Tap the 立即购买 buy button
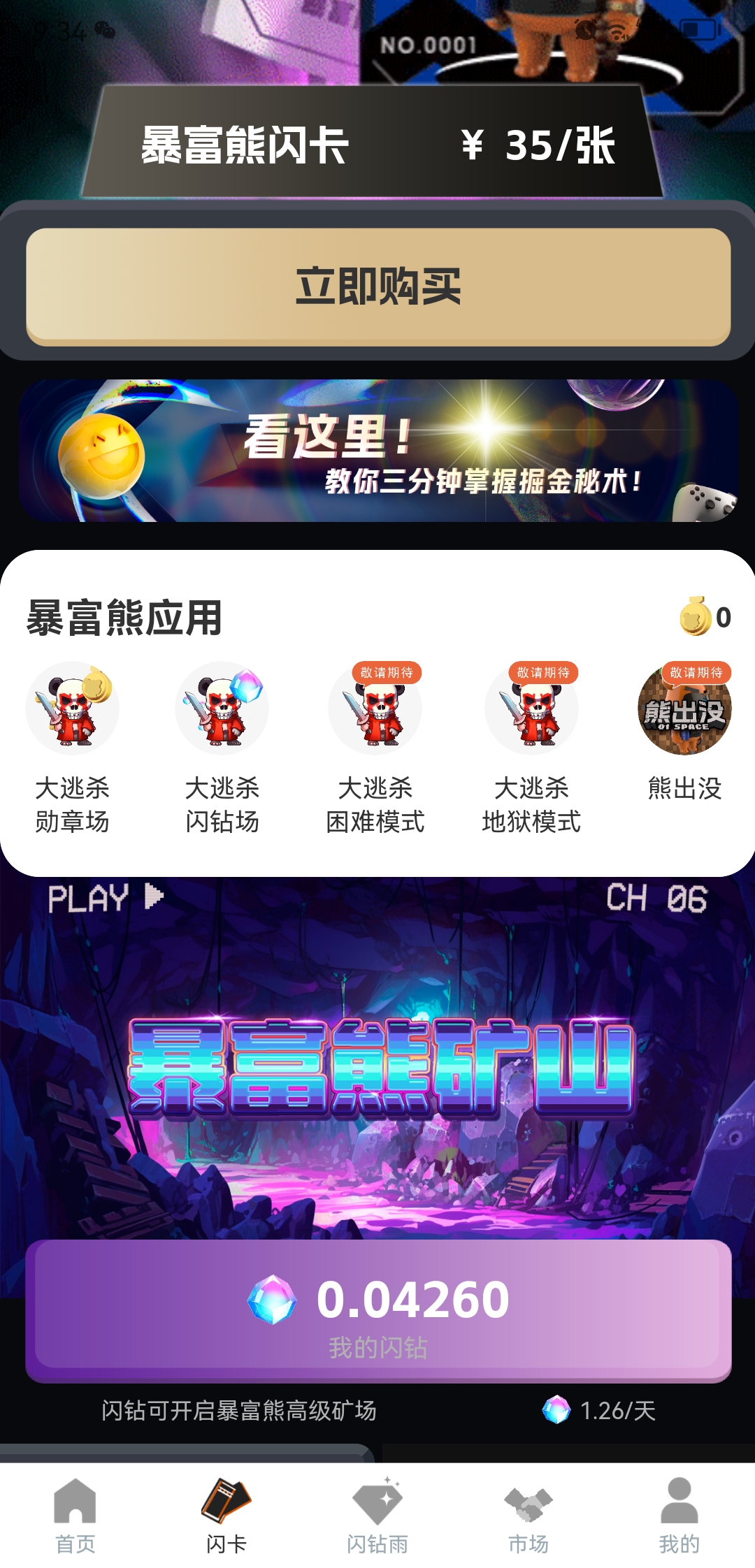Screen dimensions: 755x1568 (378, 286)
